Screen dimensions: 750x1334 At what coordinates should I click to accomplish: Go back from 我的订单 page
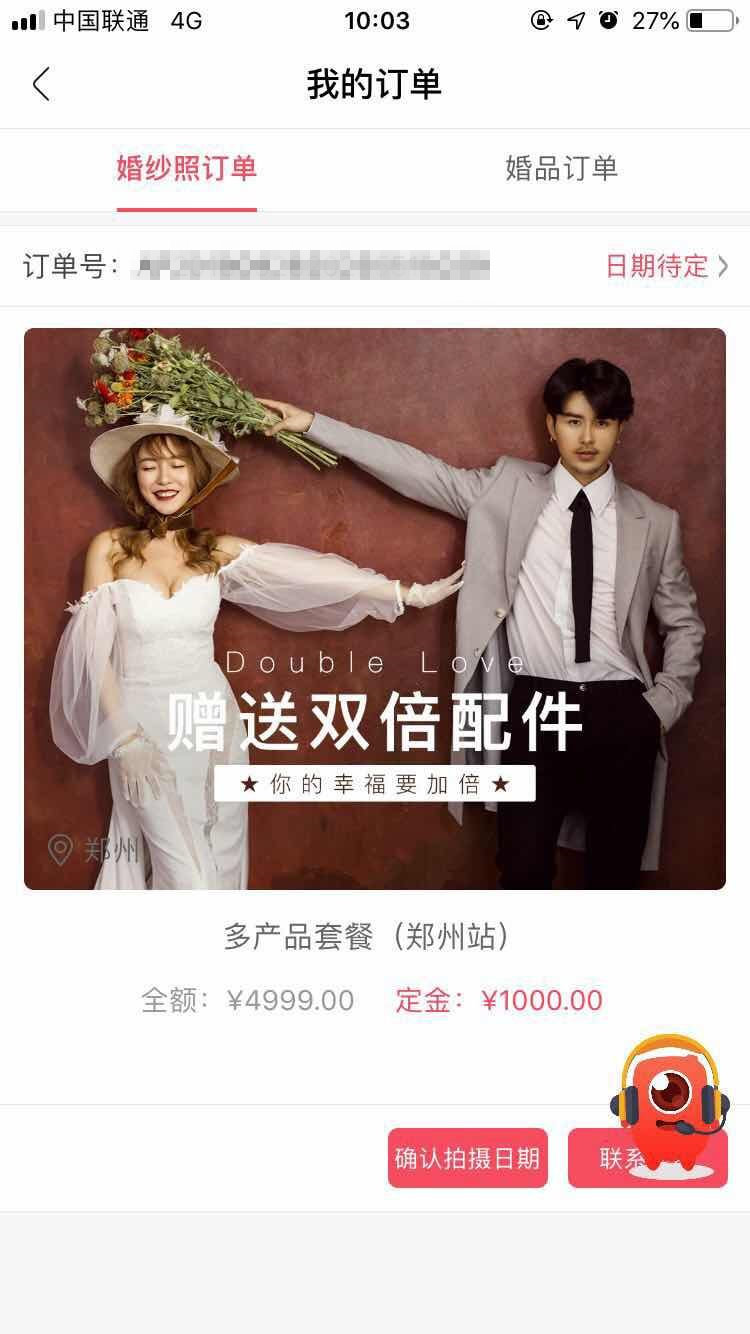point(41,85)
